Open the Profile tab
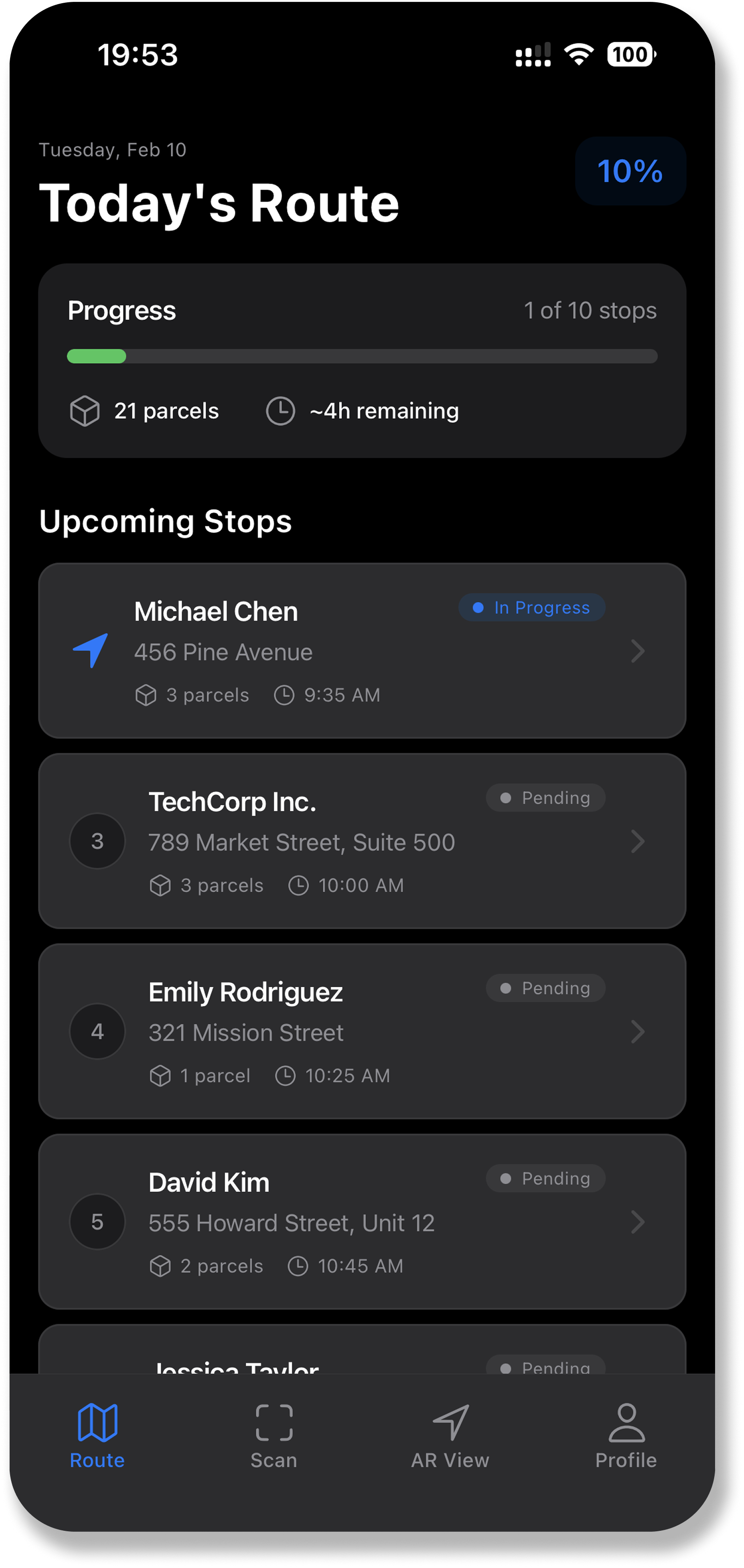The height and width of the screenshot is (1568, 744). (626, 1435)
